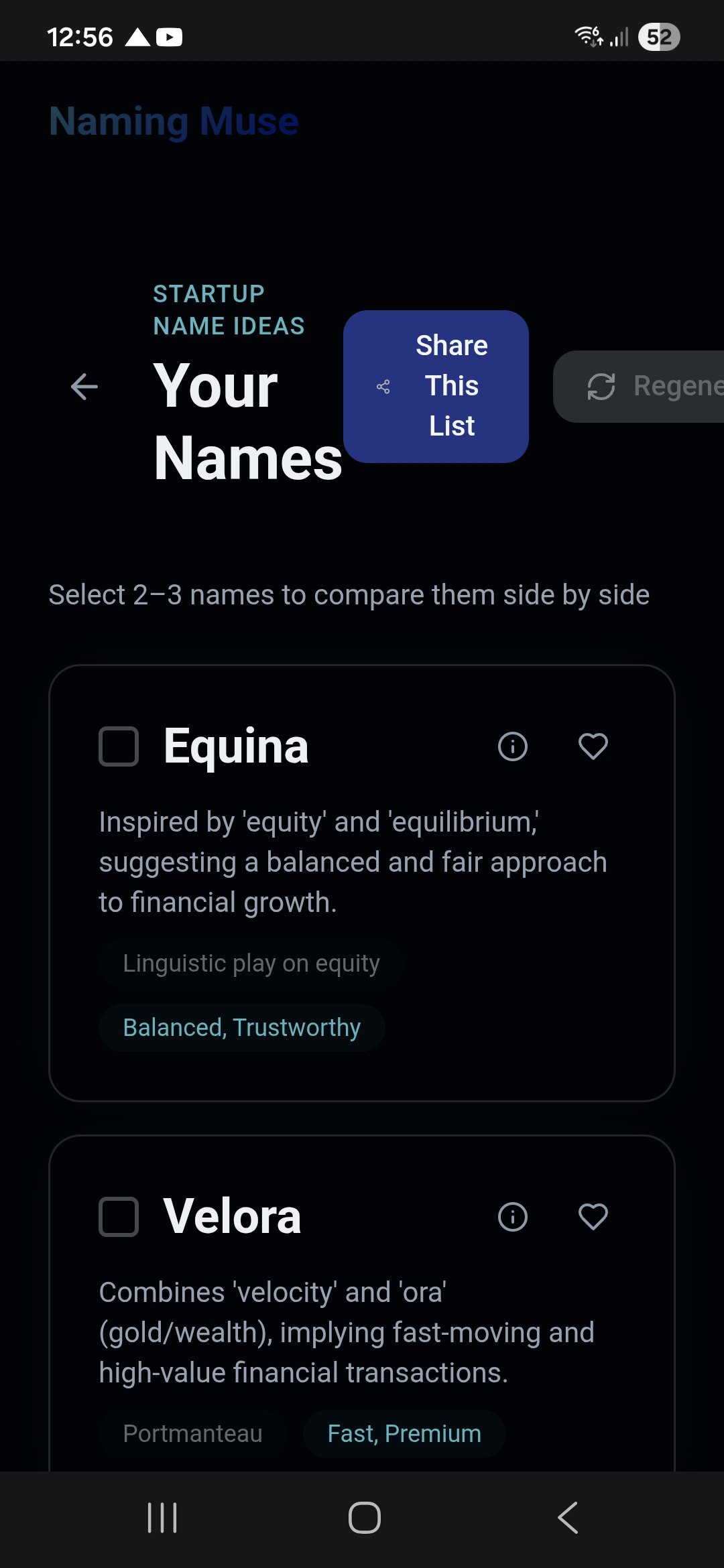This screenshot has height=1568, width=724.
Task: Select the Velora checkbox for comparison
Action: [x=119, y=1216]
